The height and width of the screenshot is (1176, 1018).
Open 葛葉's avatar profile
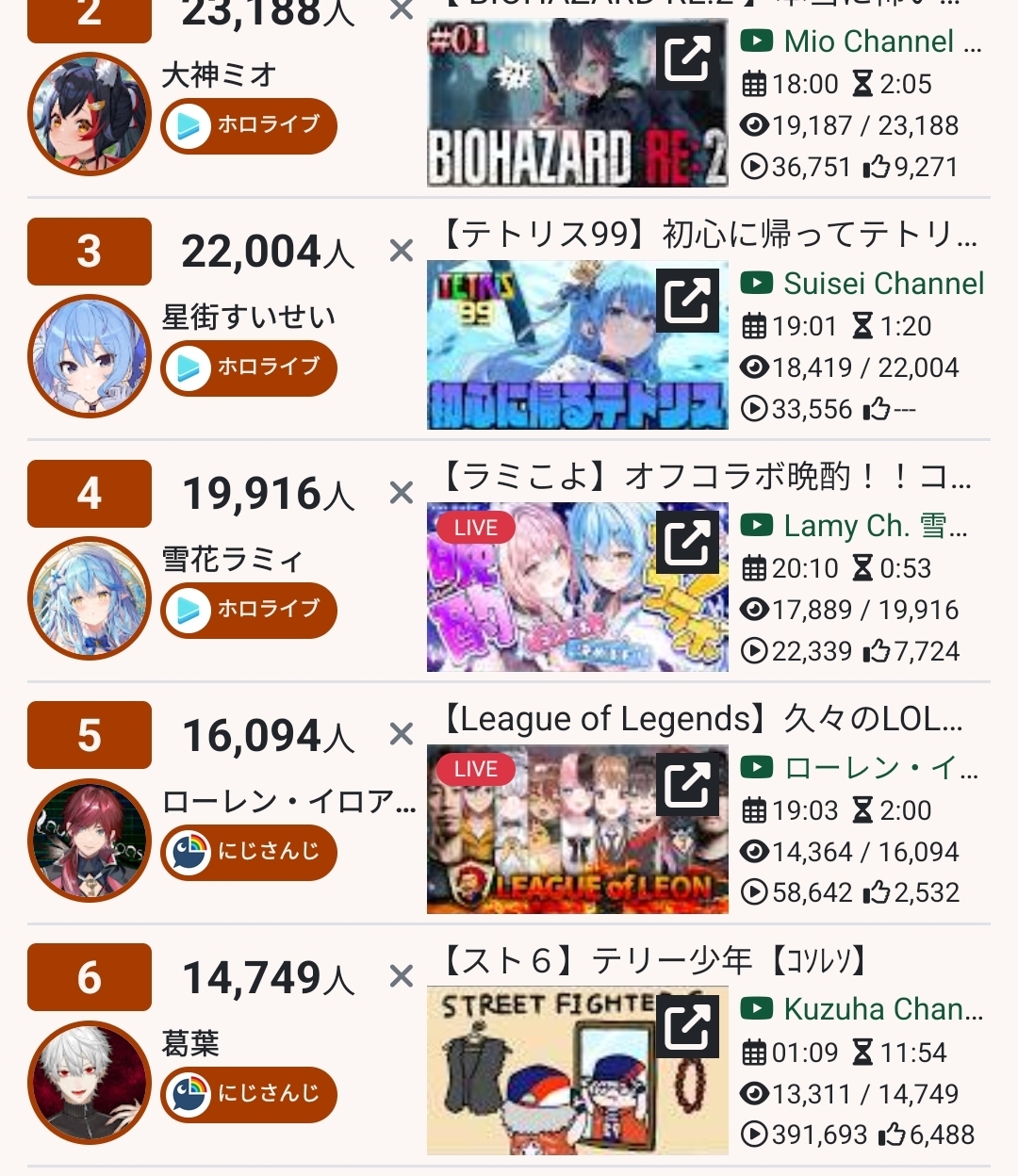tap(90, 1082)
